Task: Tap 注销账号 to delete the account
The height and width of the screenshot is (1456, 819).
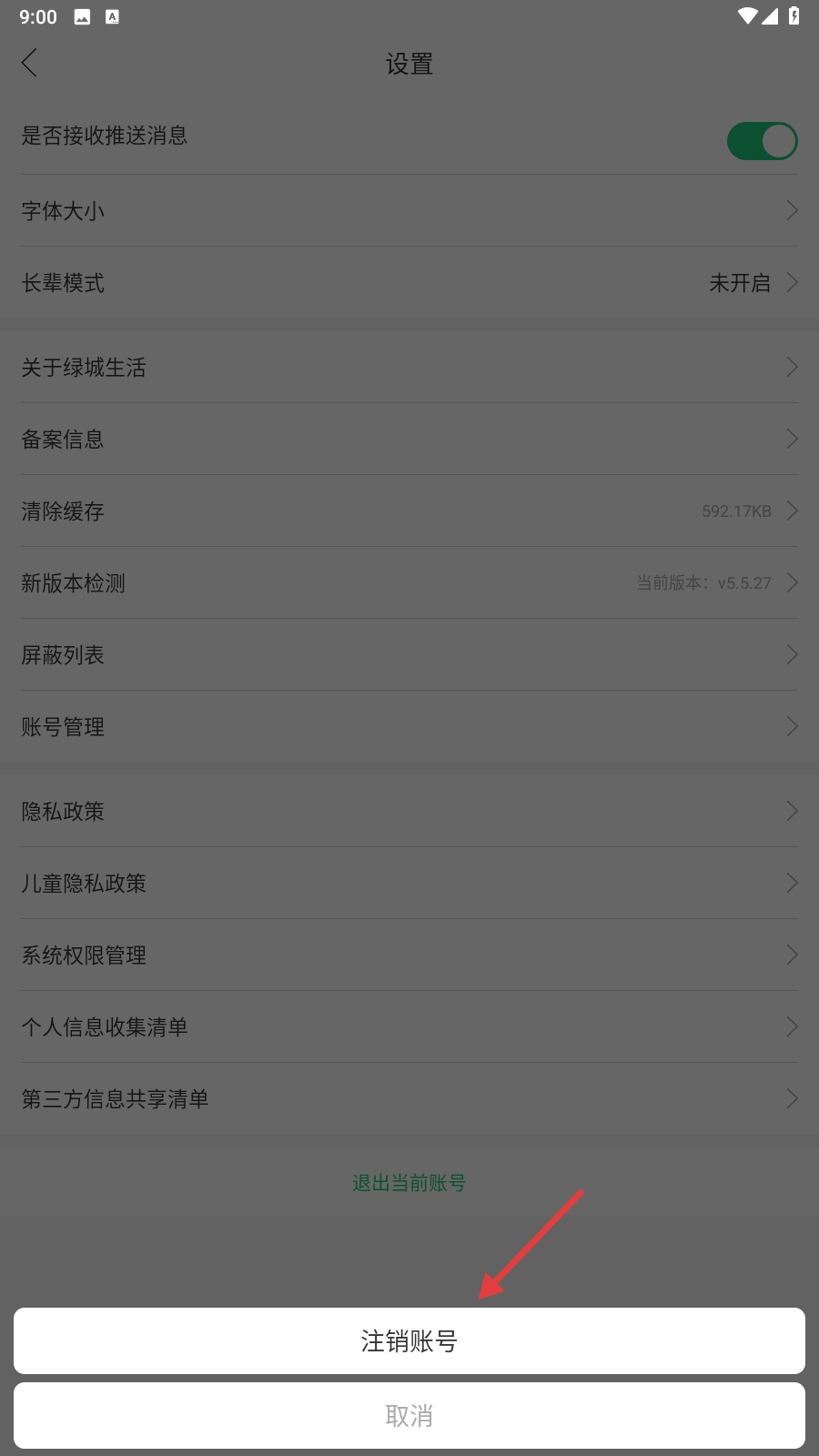Action: [x=409, y=1340]
